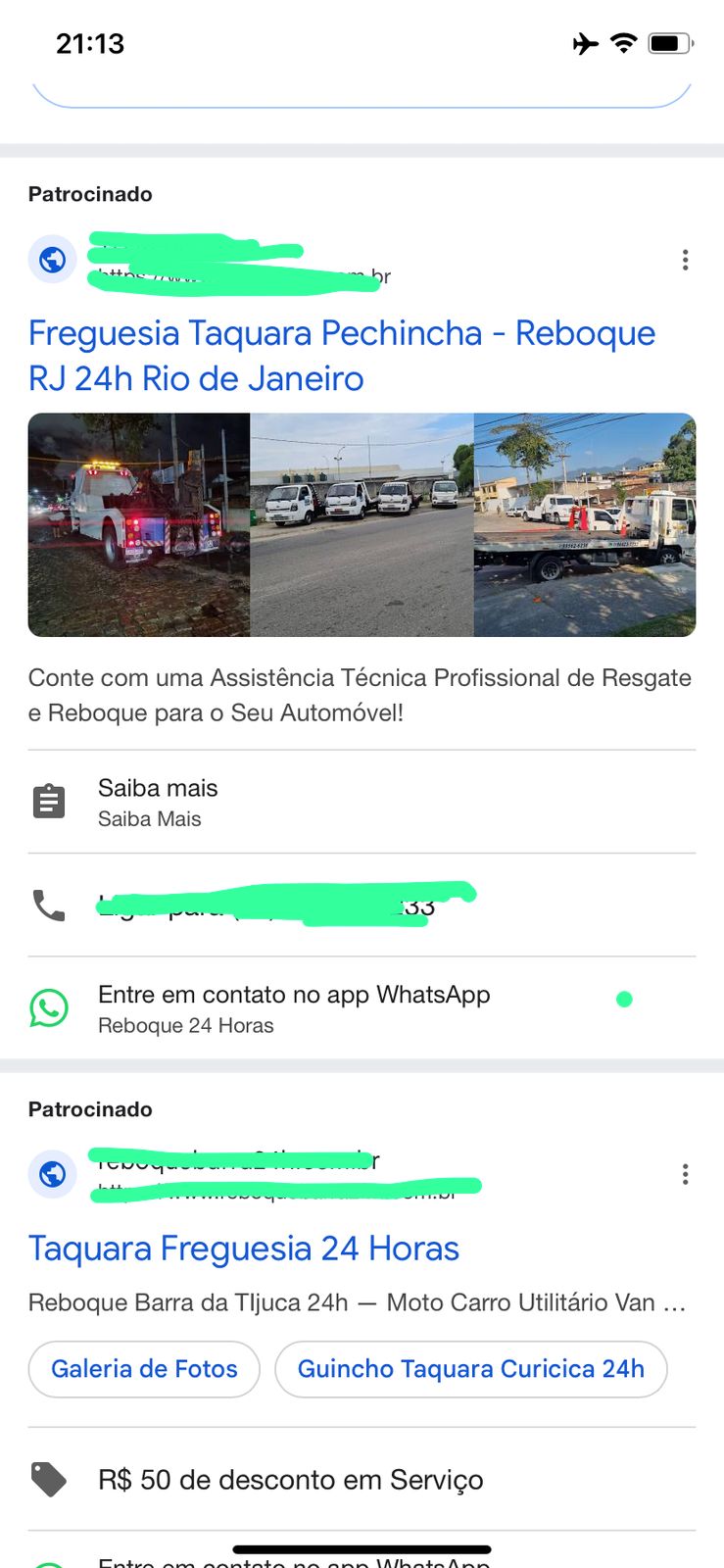Image resolution: width=724 pixels, height=1568 pixels.
Task: Tap the price tag icon for the discount offer
Action: tap(48, 1480)
